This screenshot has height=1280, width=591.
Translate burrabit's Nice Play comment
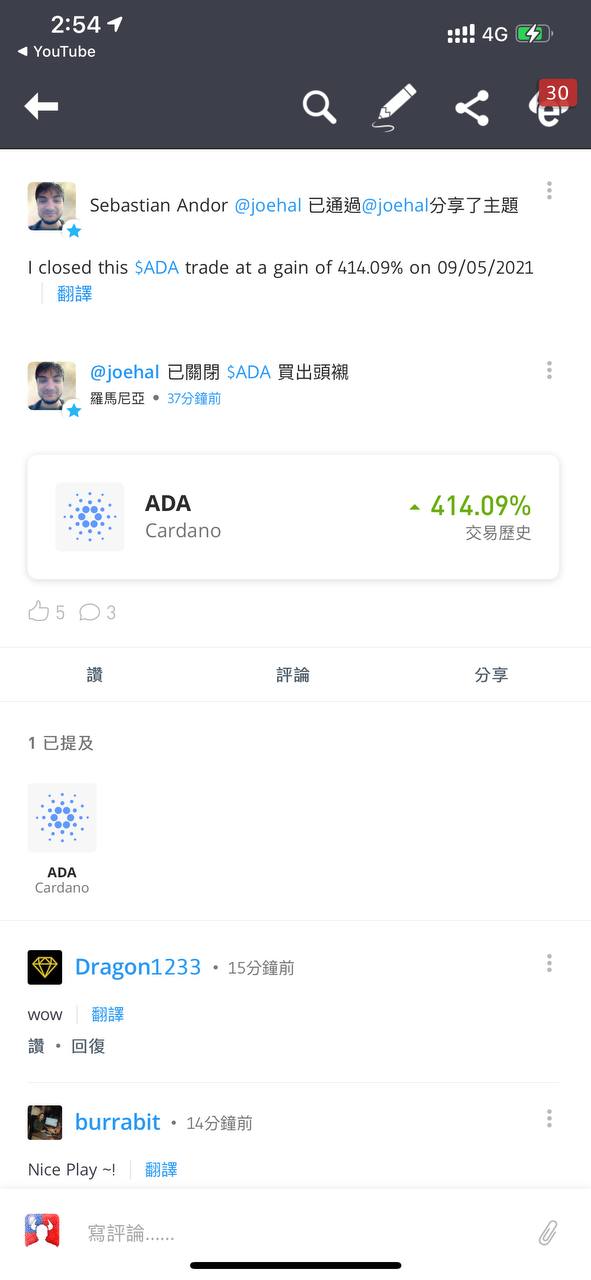(x=161, y=1169)
